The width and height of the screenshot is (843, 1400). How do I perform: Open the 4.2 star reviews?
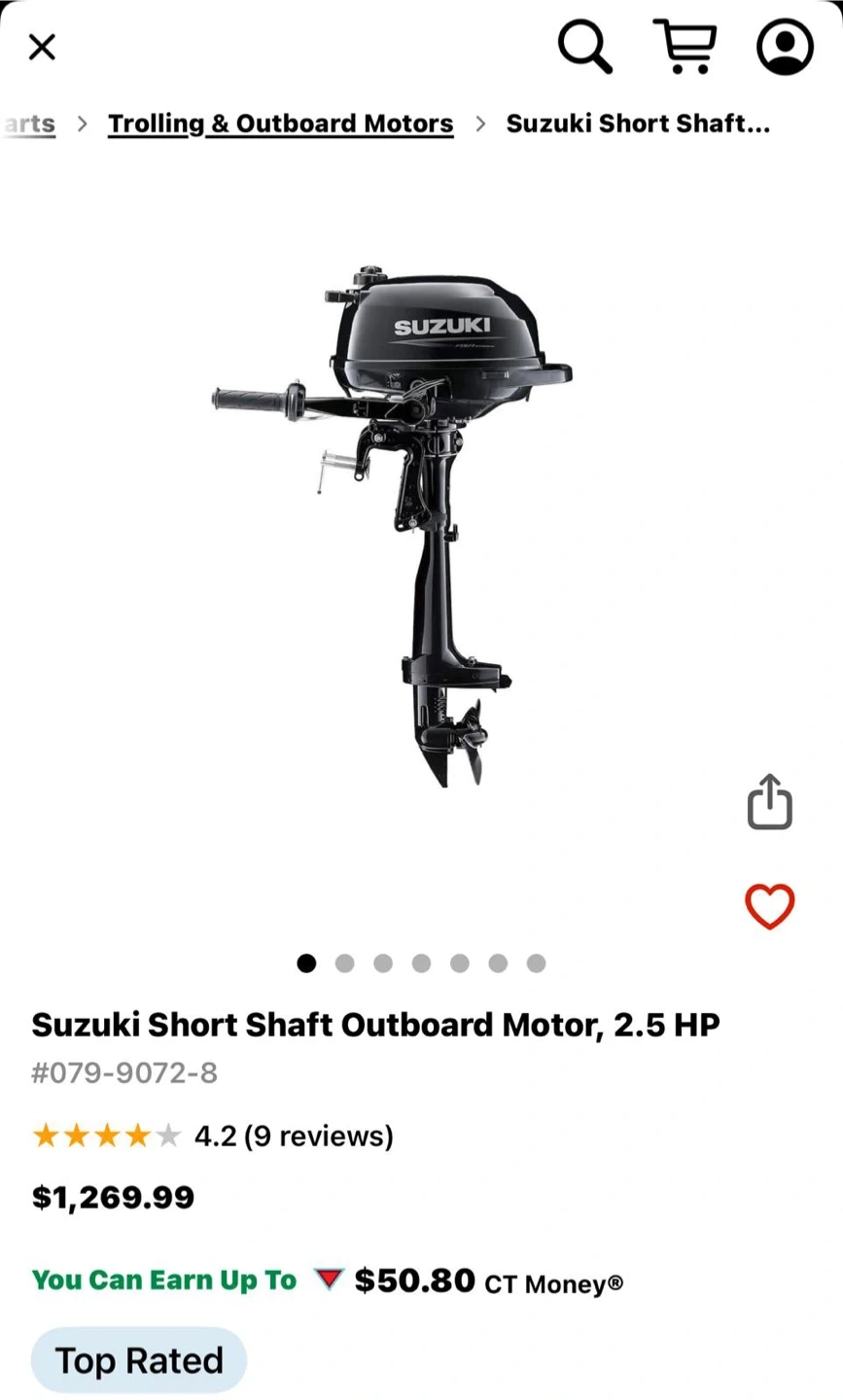294,1136
